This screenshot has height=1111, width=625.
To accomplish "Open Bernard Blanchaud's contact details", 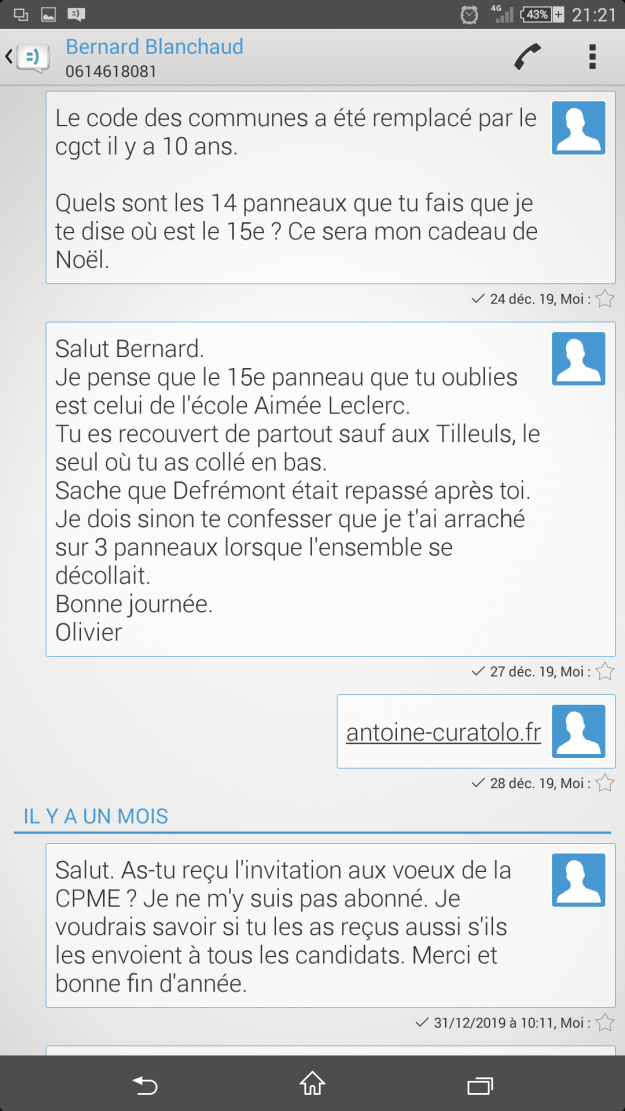I will 154,57.
